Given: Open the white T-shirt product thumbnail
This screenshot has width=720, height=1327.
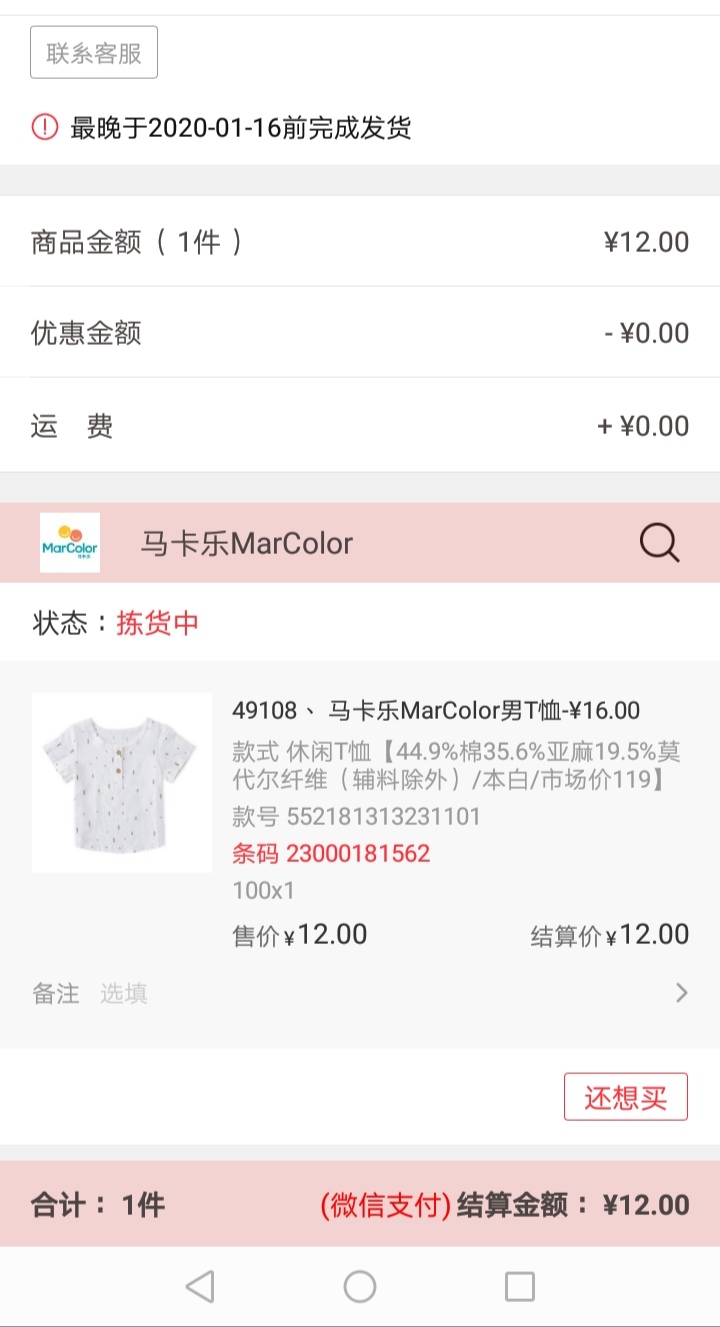Looking at the screenshot, I should [x=120, y=782].
